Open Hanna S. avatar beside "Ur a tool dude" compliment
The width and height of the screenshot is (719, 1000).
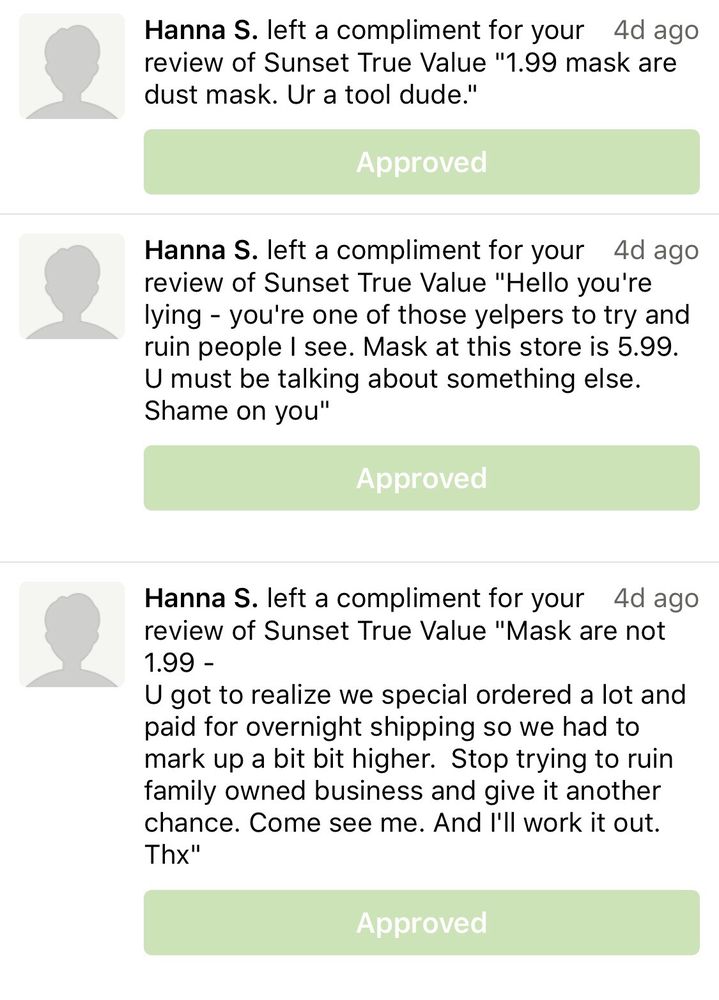[72, 66]
